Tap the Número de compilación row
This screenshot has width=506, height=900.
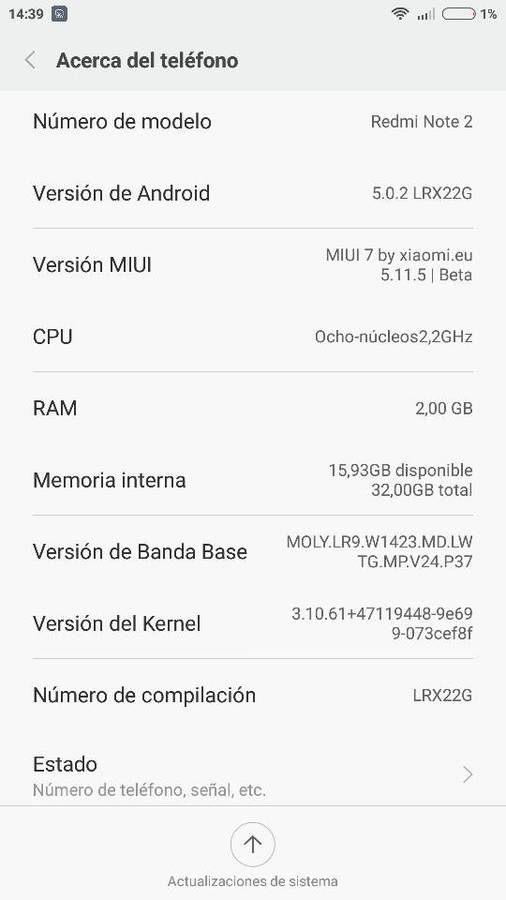click(253, 695)
